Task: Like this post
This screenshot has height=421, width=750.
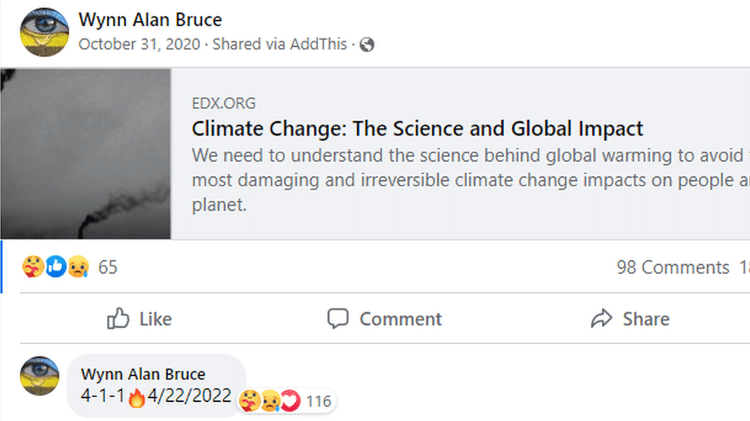Action: coord(139,319)
